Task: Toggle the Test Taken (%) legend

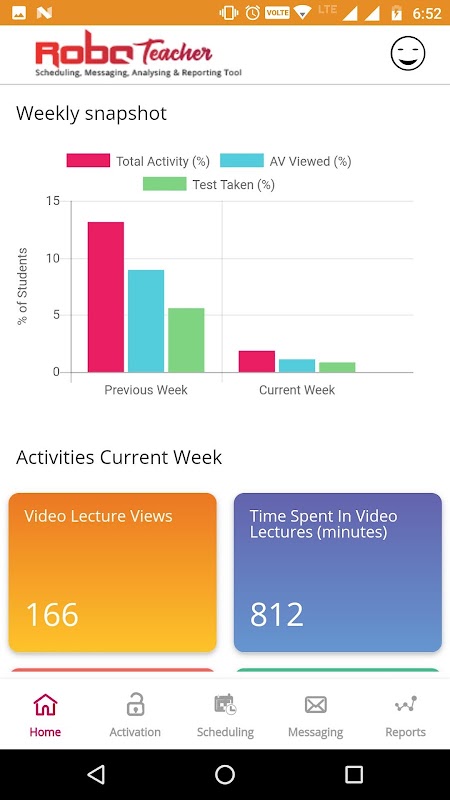Action: (x=209, y=184)
